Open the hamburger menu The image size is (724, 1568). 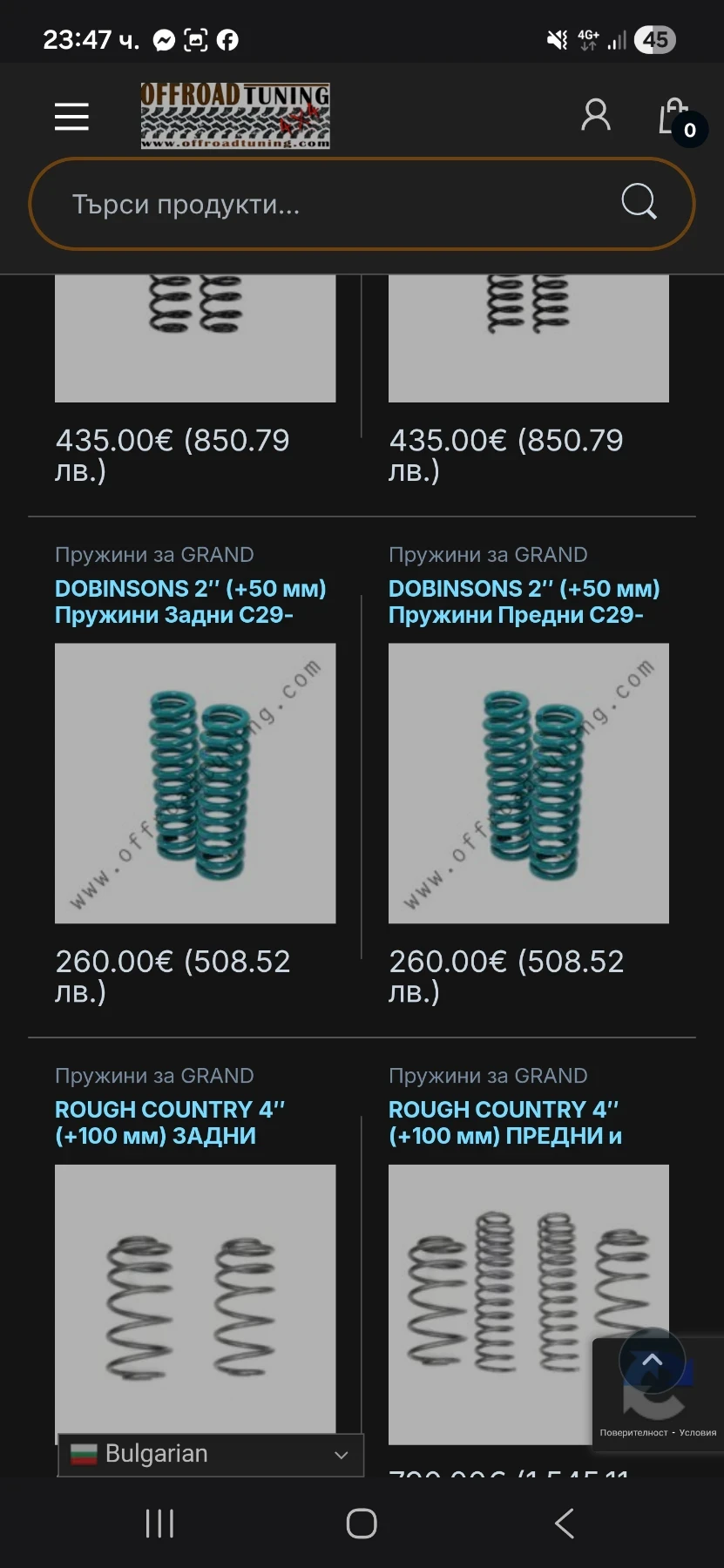(x=71, y=116)
